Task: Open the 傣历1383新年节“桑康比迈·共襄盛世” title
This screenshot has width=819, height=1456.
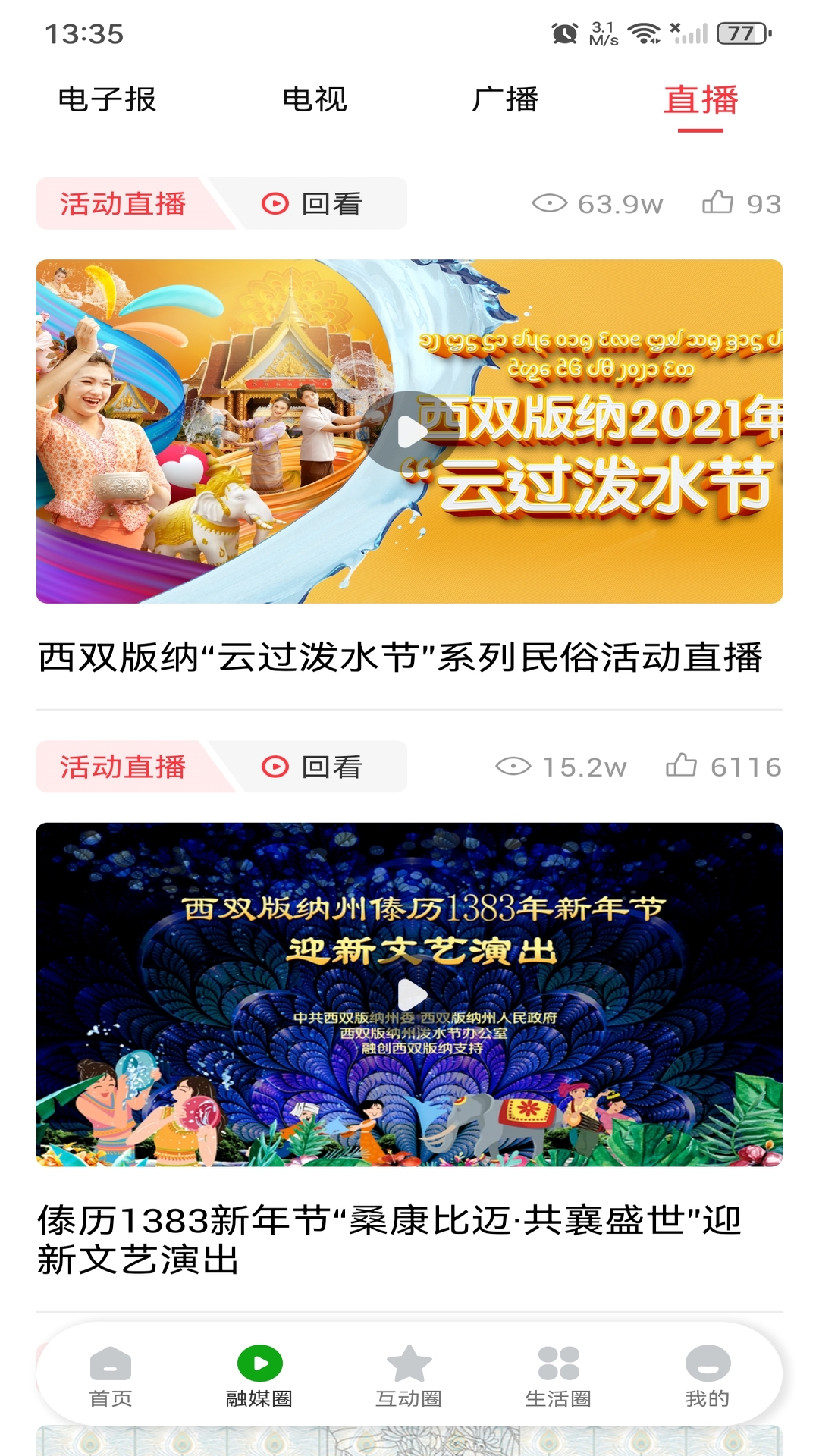Action: point(388,1240)
